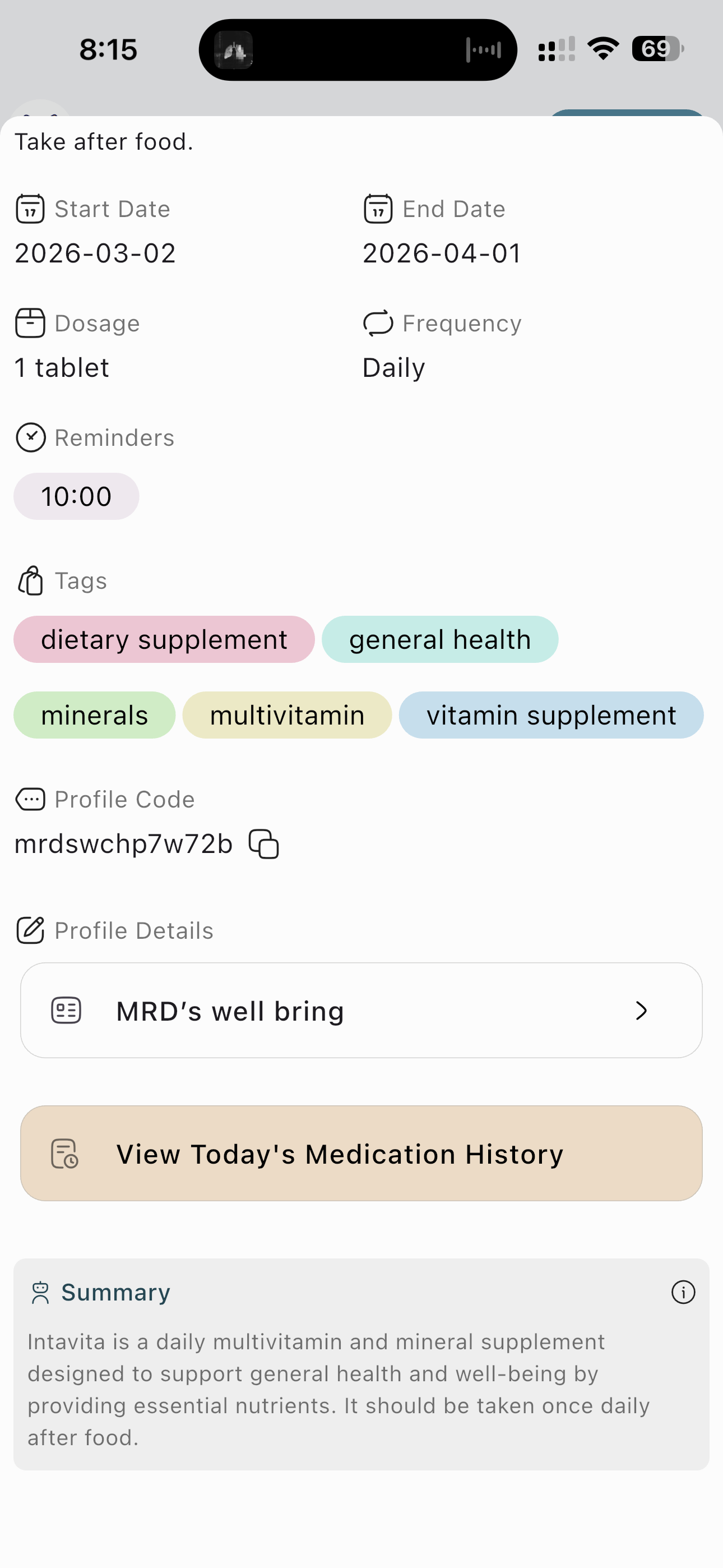Screen dimensions: 723x1568
Task: Click the chevron beside MRD's well bring
Action: 641,1011
